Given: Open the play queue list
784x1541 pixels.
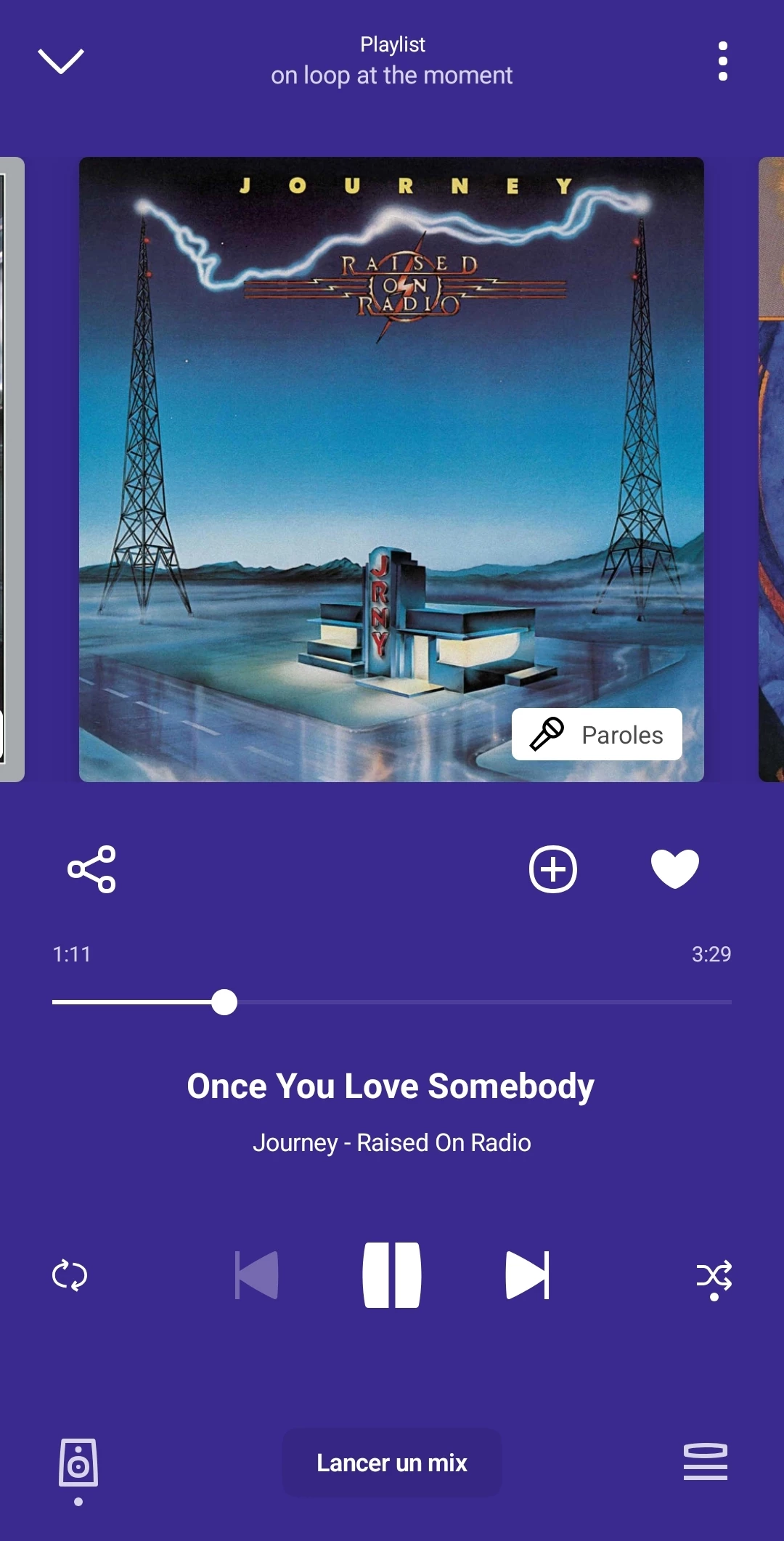Looking at the screenshot, I should [x=705, y=1462].
